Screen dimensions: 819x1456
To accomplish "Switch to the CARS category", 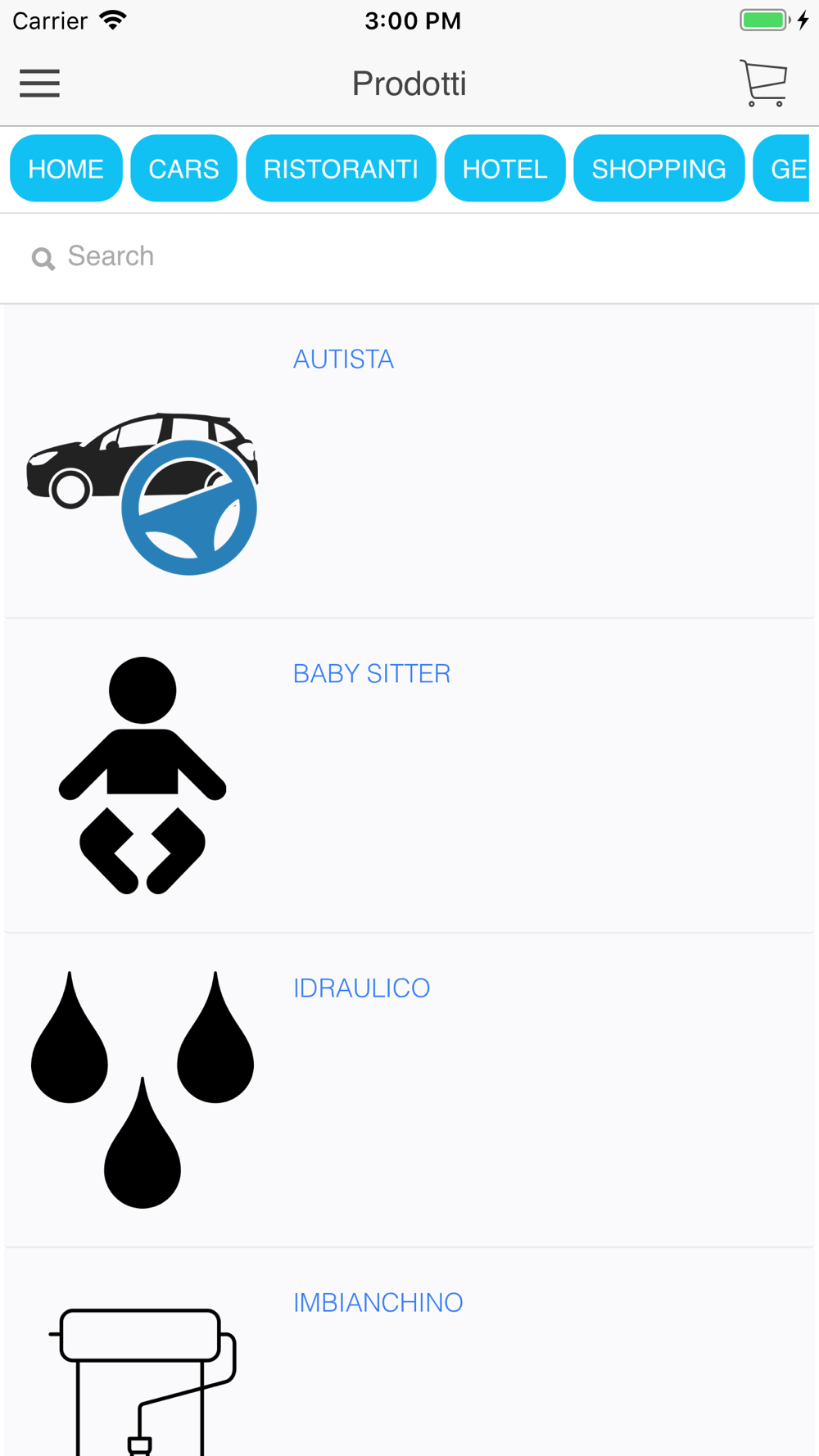I will pos(183,169).
